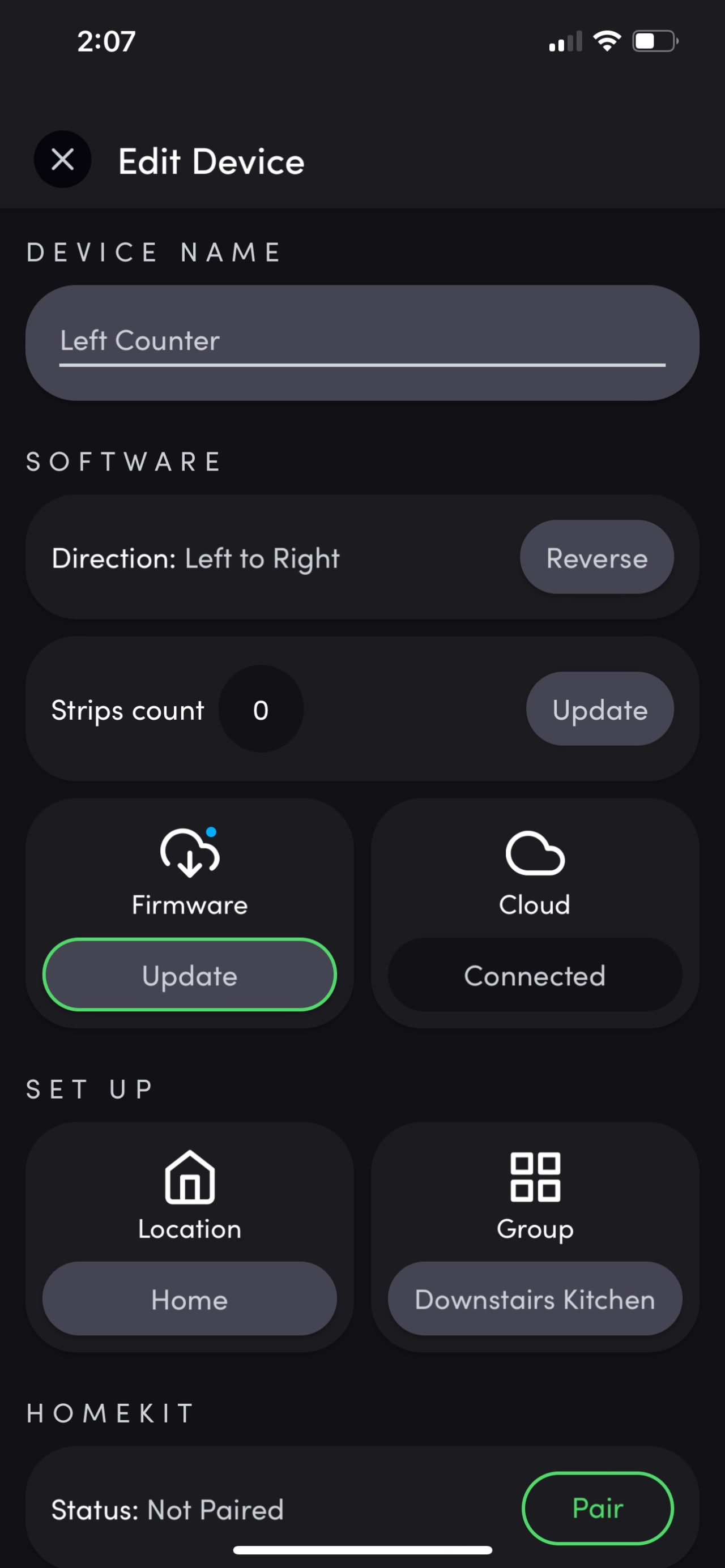Pair the device with HomeKit
Viewport: 725px width, 1568px height.
point(598,1509)
